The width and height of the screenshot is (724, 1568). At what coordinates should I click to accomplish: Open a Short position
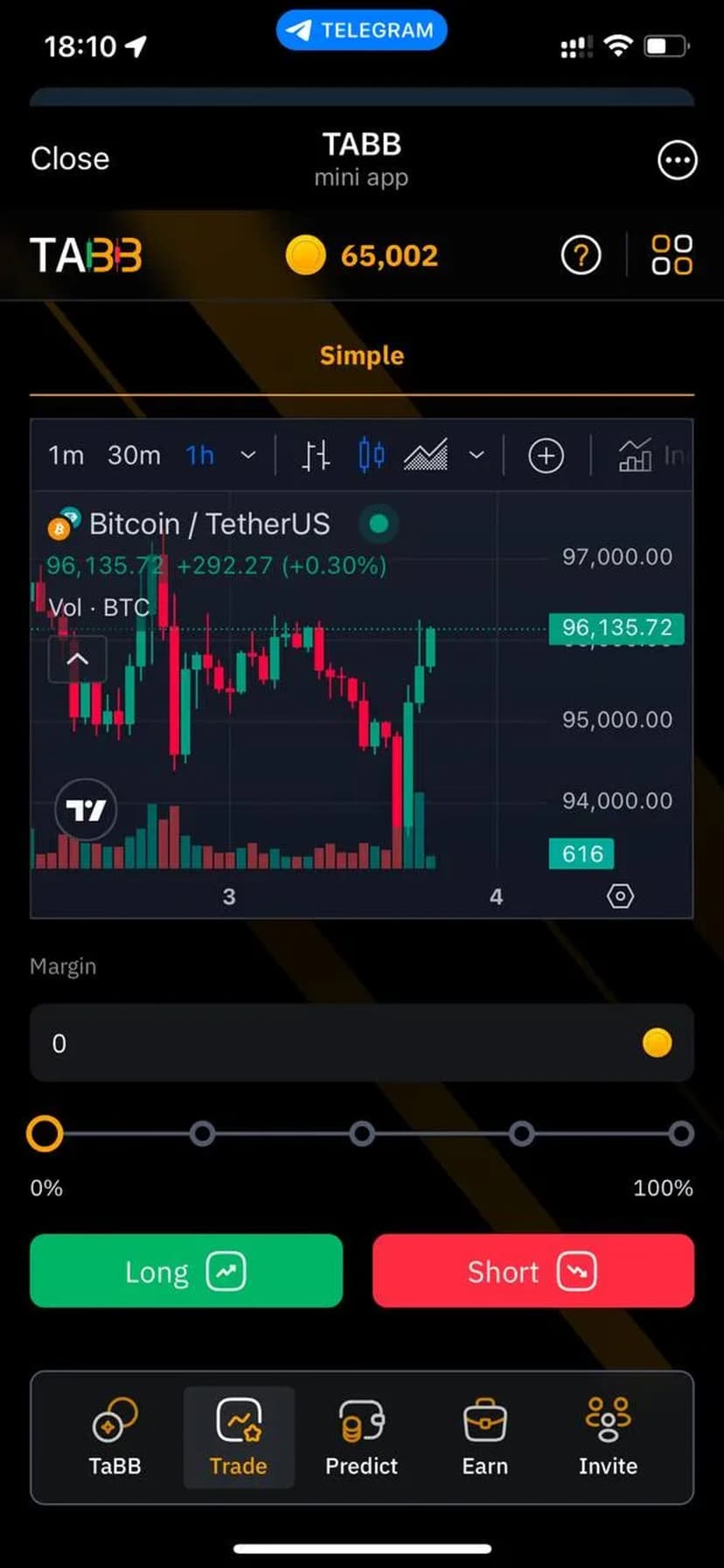click(x=533, y=1272)
